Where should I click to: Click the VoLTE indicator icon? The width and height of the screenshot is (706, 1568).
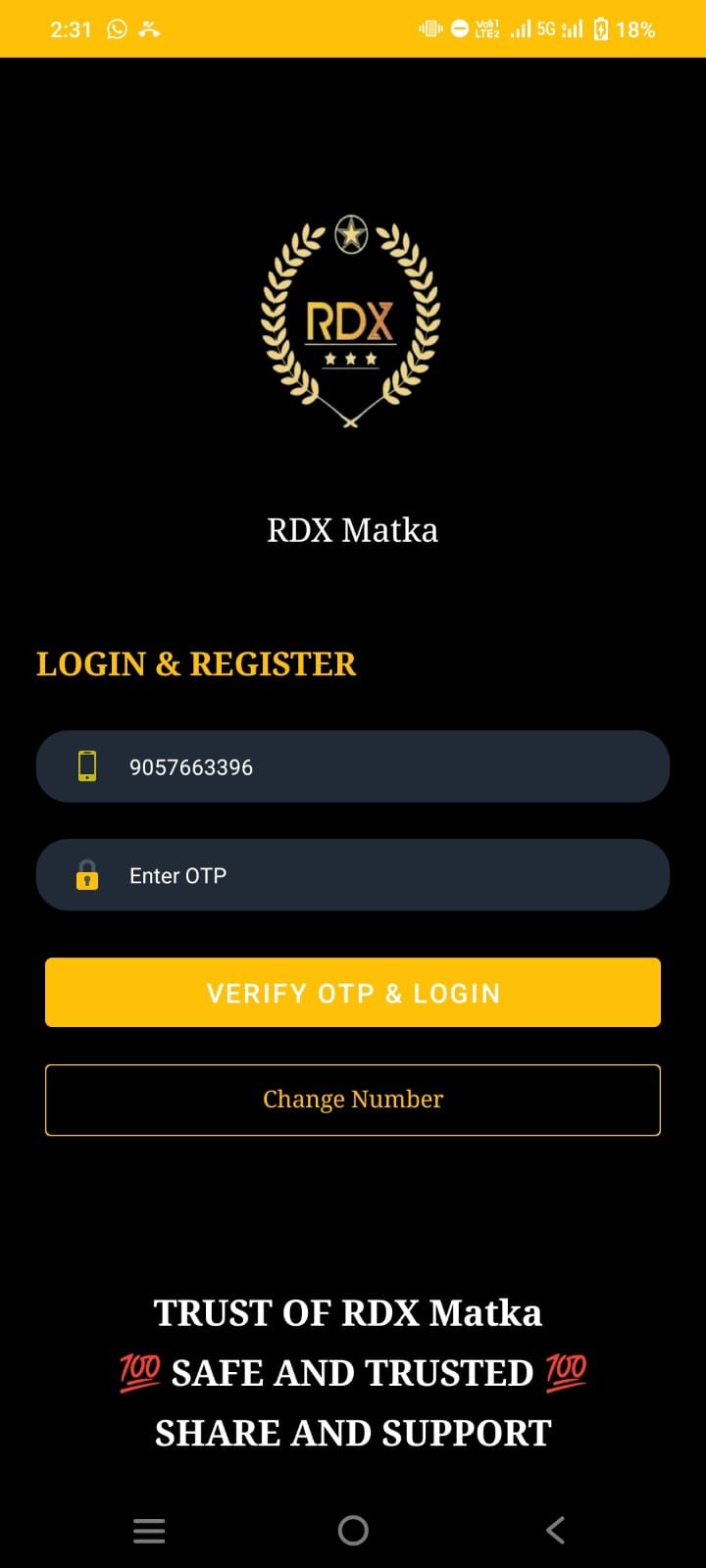pyautogui.click(x=486, y=28)
